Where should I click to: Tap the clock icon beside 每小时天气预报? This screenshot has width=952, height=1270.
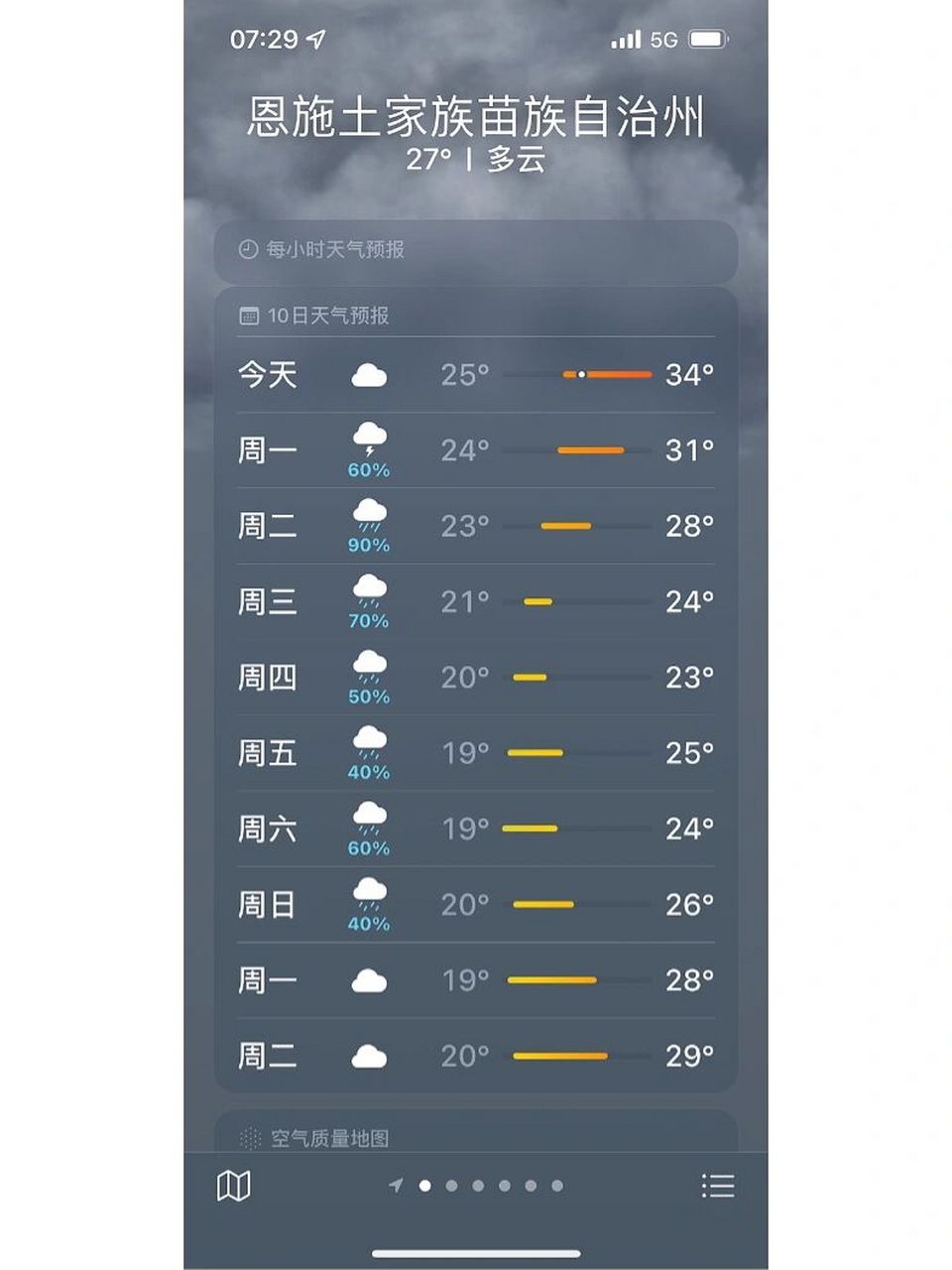[x=246, y=251]
